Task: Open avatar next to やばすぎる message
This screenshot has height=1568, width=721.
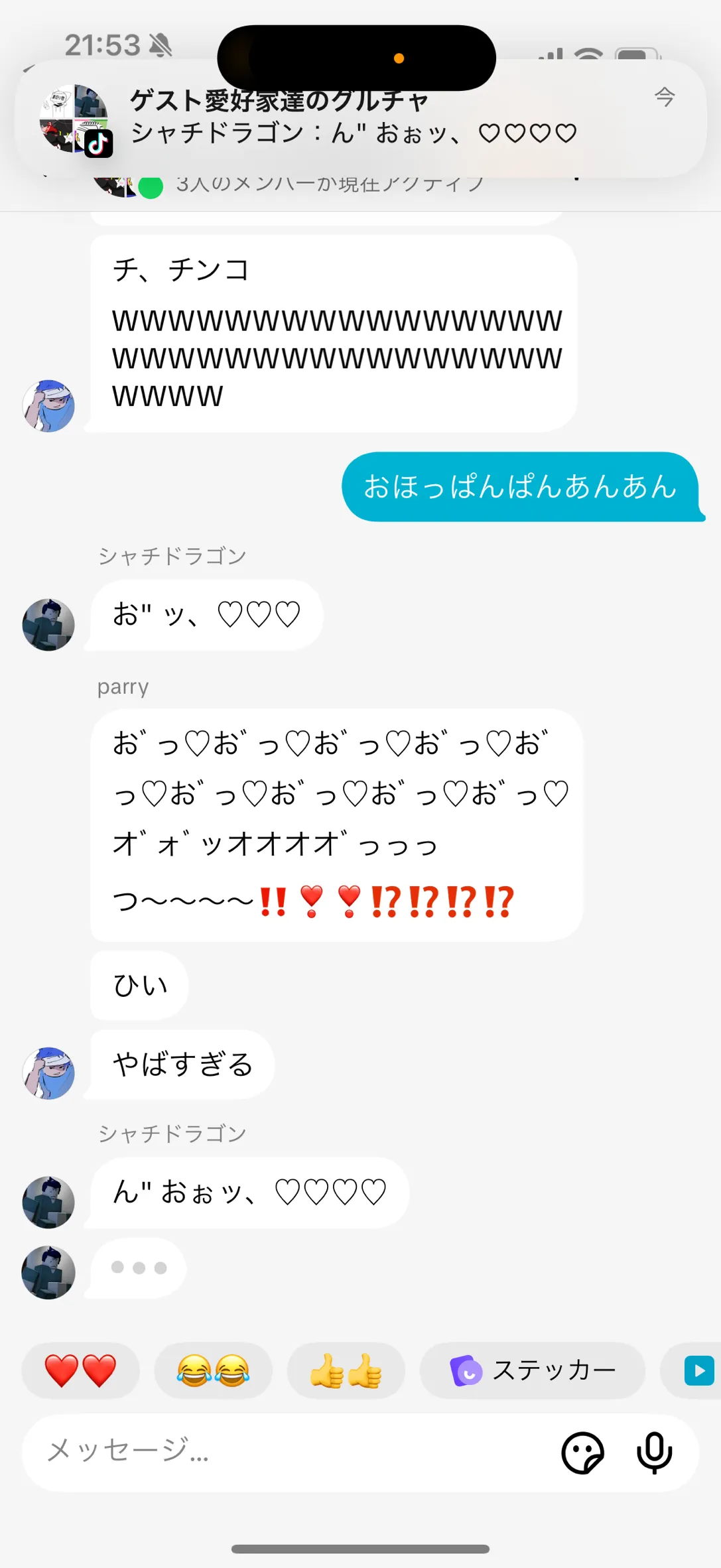Action: point(48,1073)
